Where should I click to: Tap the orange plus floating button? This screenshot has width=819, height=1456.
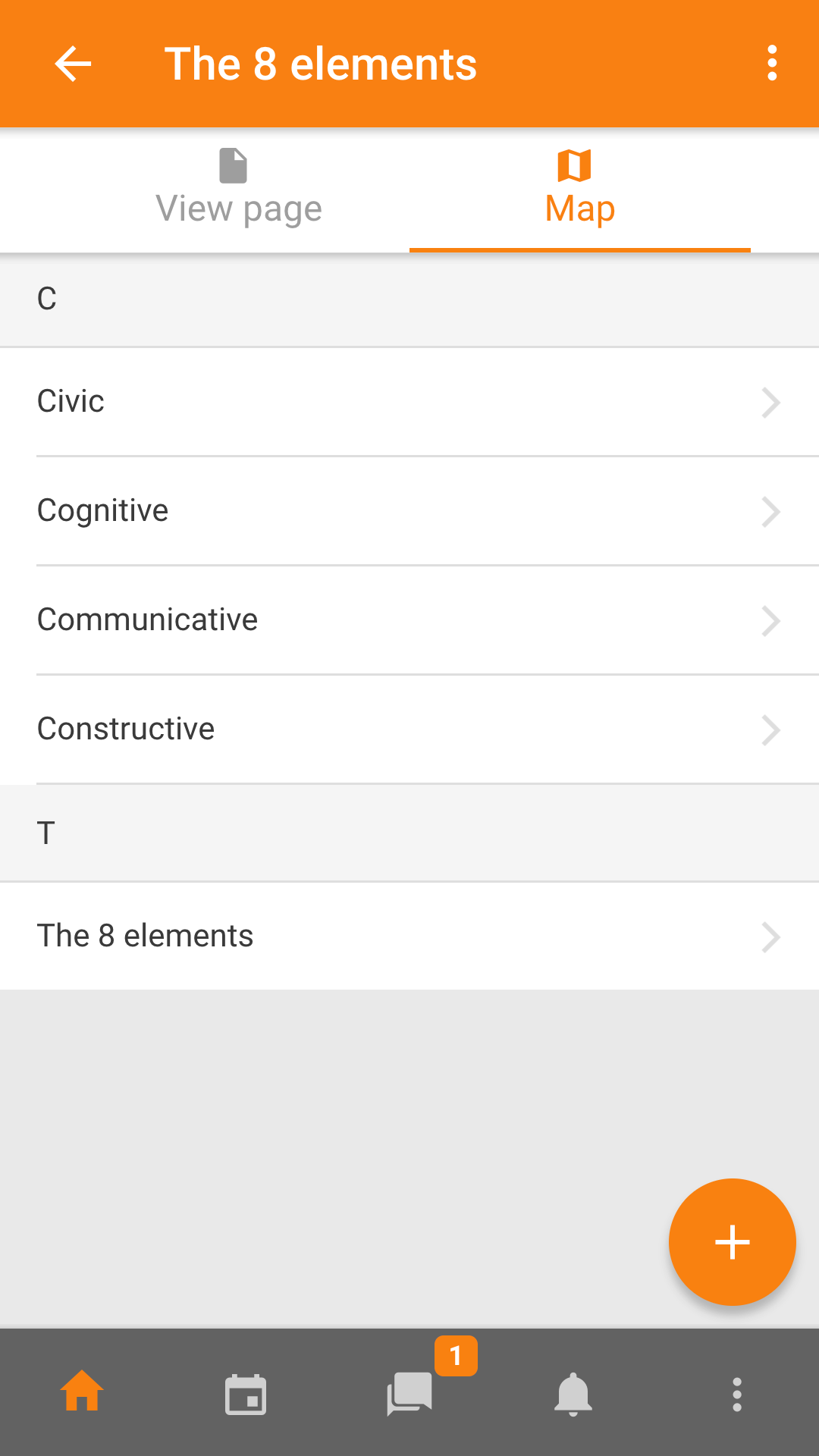point(733,1242)
